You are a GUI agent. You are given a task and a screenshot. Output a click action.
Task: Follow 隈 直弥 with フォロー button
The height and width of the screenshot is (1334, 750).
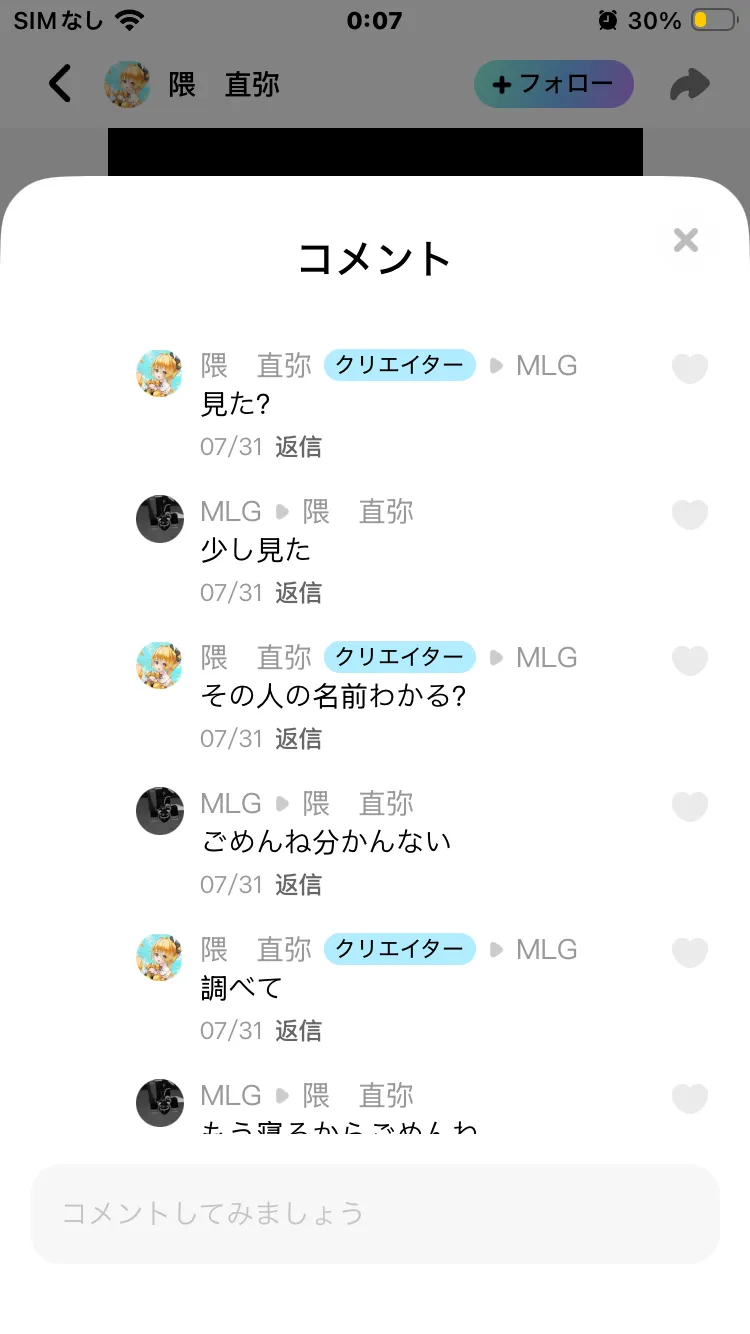pos(553,84)
